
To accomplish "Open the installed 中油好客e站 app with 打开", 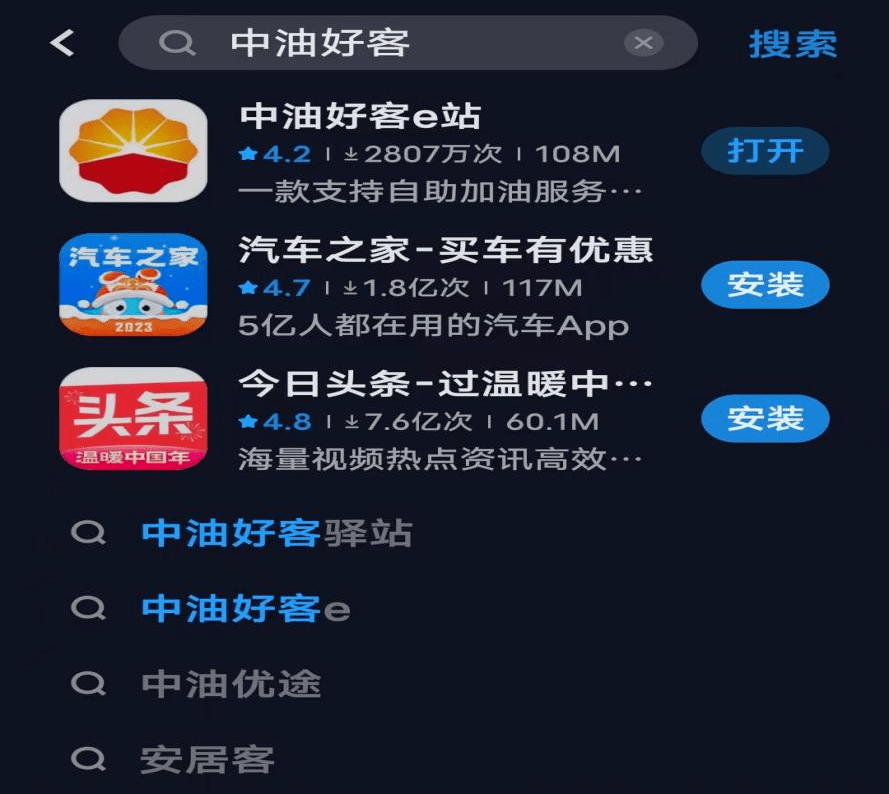I will click(765, 151).
